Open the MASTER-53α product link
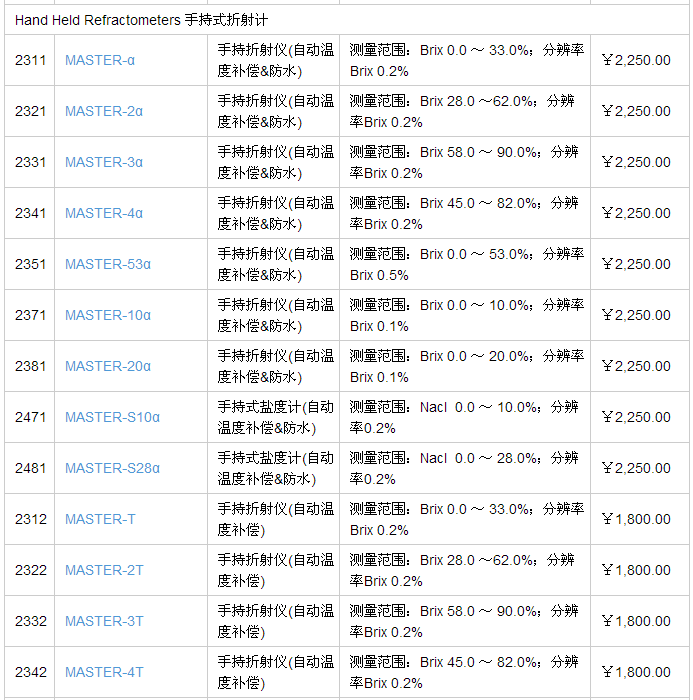 (108, 264)
